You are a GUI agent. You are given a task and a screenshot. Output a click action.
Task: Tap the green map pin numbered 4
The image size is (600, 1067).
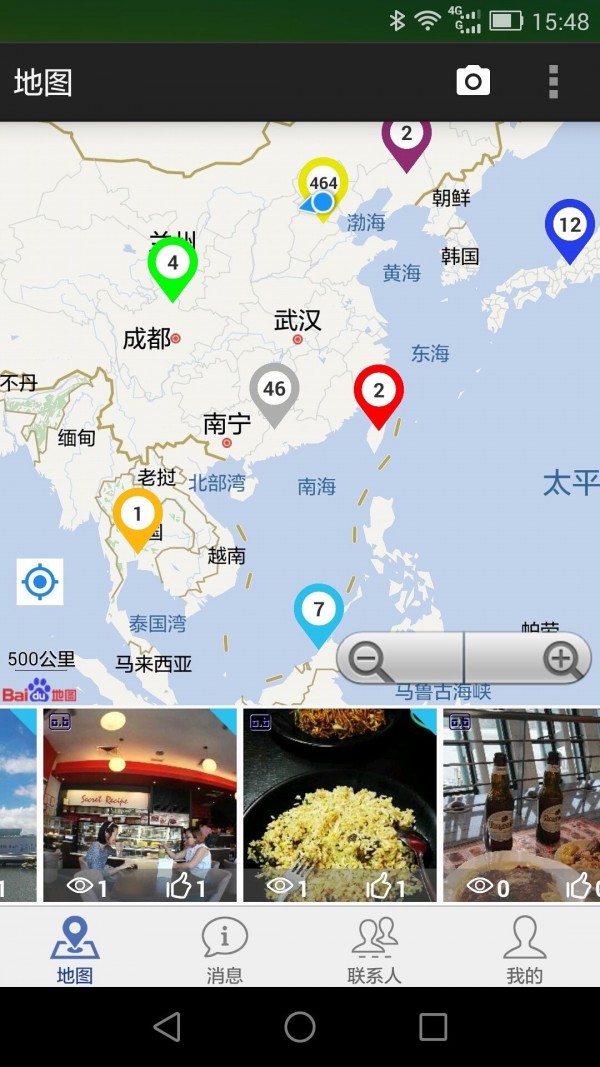click(173, 265)
